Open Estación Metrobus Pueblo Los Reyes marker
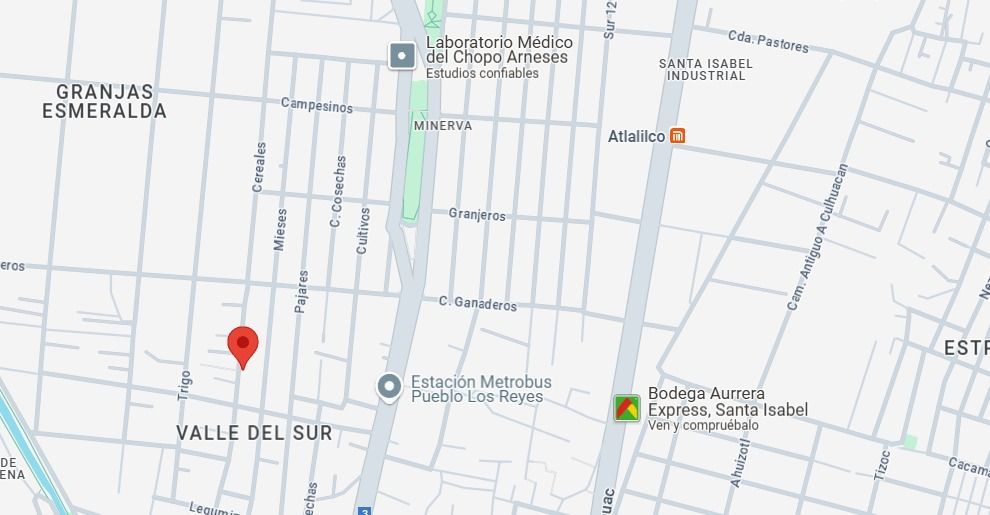 pyautogui.click(x=389, y=386)
